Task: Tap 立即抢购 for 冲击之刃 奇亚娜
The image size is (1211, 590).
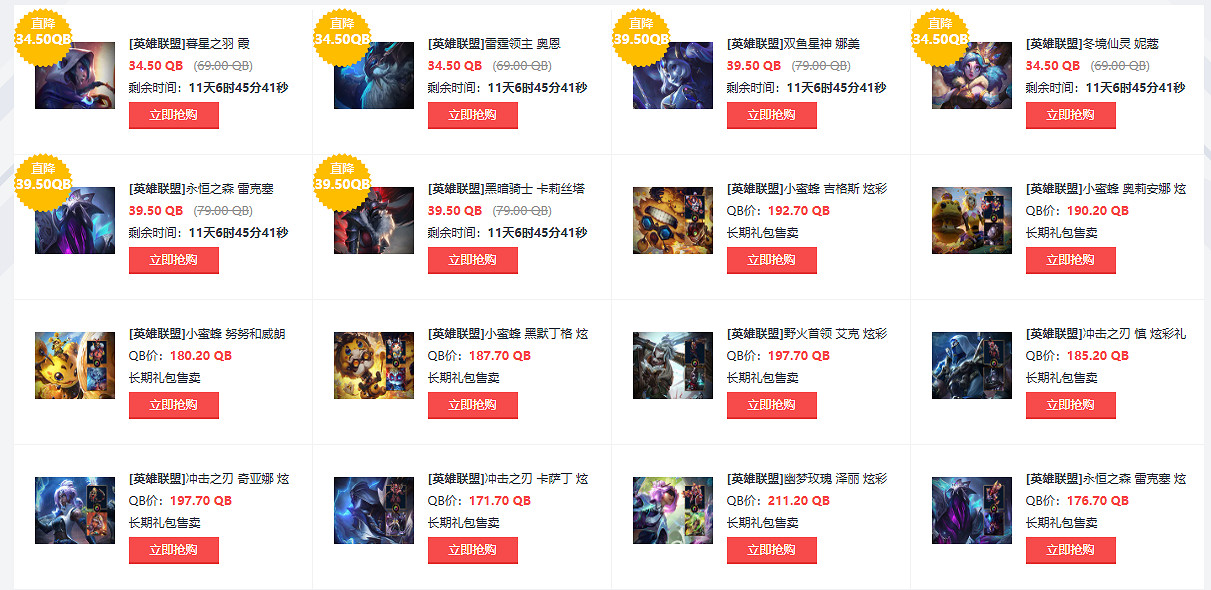Action: pyautogui.click(x=173, y=550)
